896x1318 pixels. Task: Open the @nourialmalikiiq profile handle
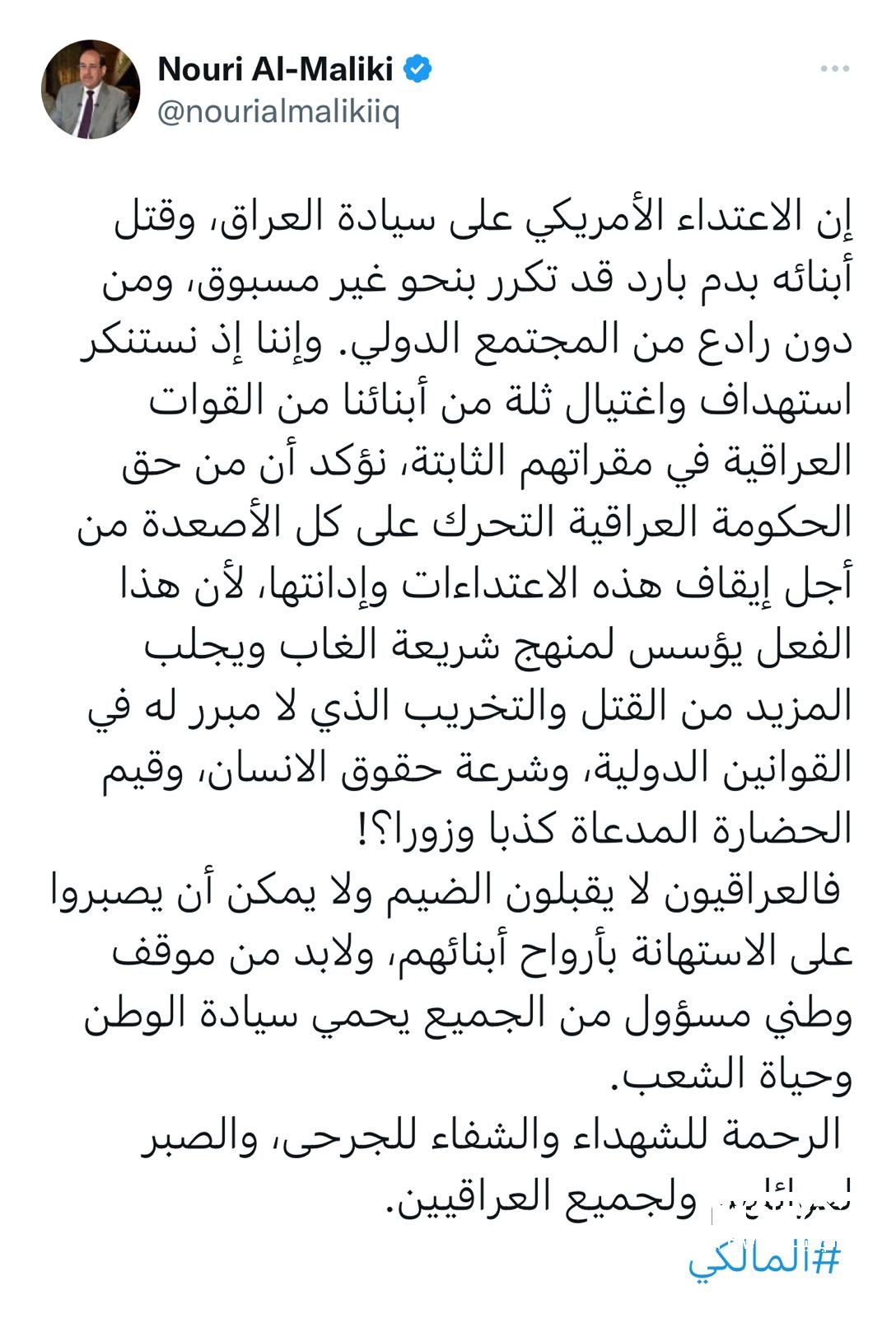tap(278, 112)
